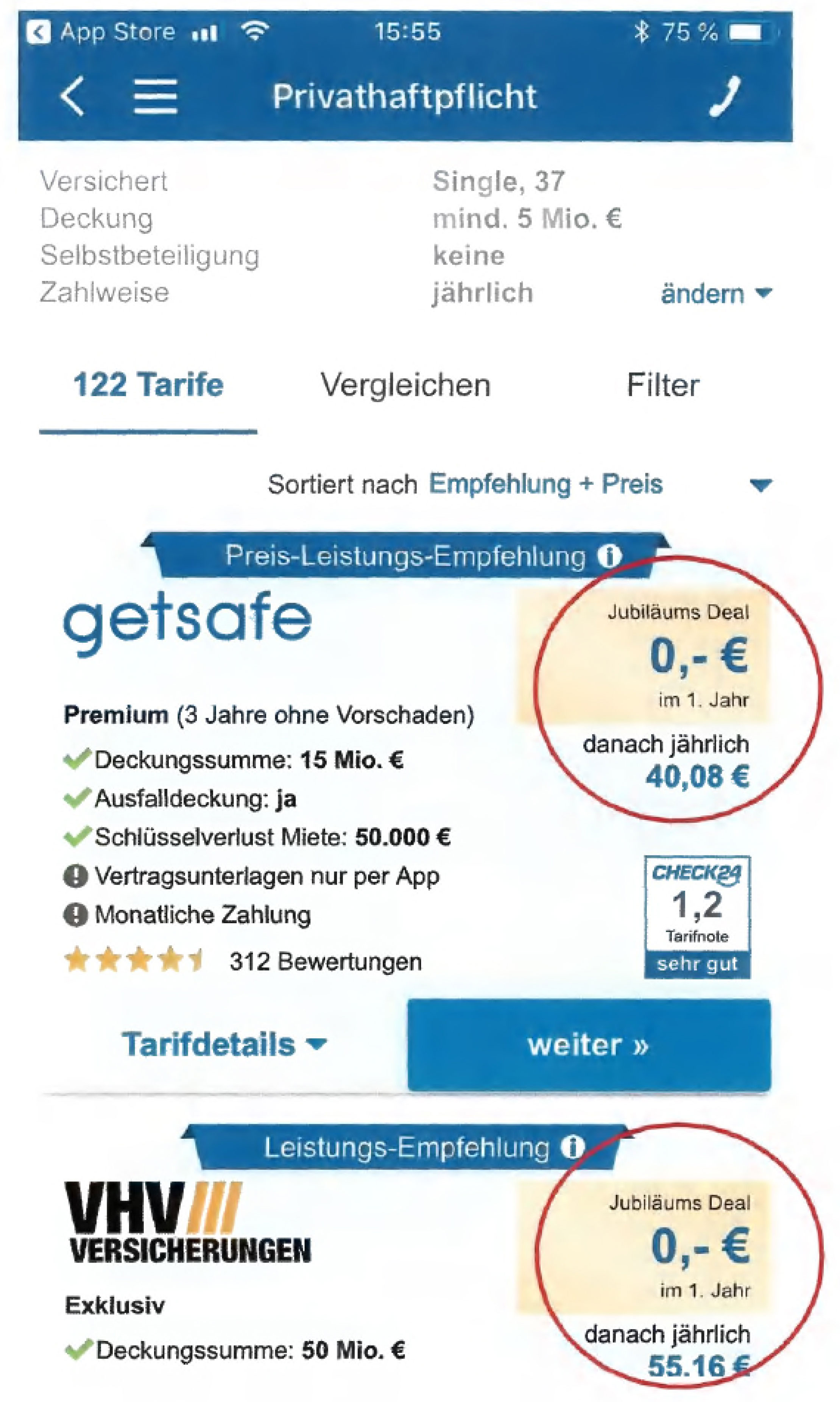
Task: Call support via the phone icon
Action: (x=725, y=96)
